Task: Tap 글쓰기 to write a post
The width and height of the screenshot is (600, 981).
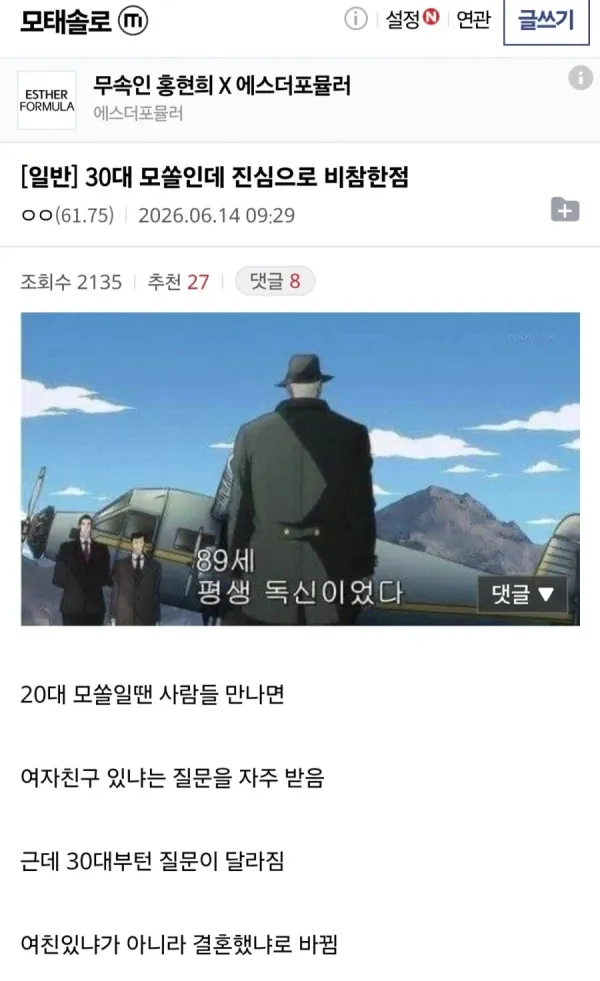Action: click(546, 21)
